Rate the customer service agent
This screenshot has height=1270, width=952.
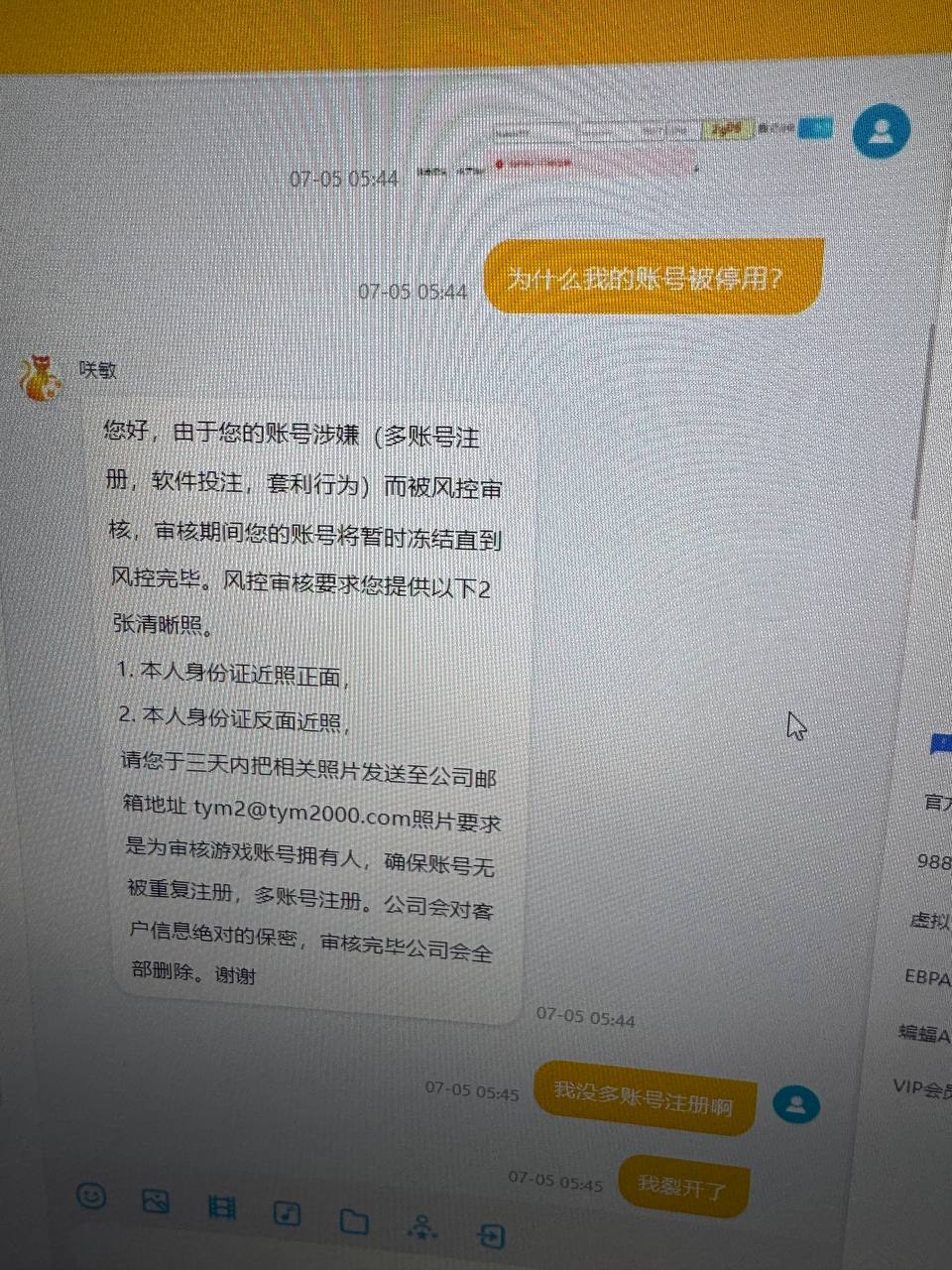coord(422,1227)
